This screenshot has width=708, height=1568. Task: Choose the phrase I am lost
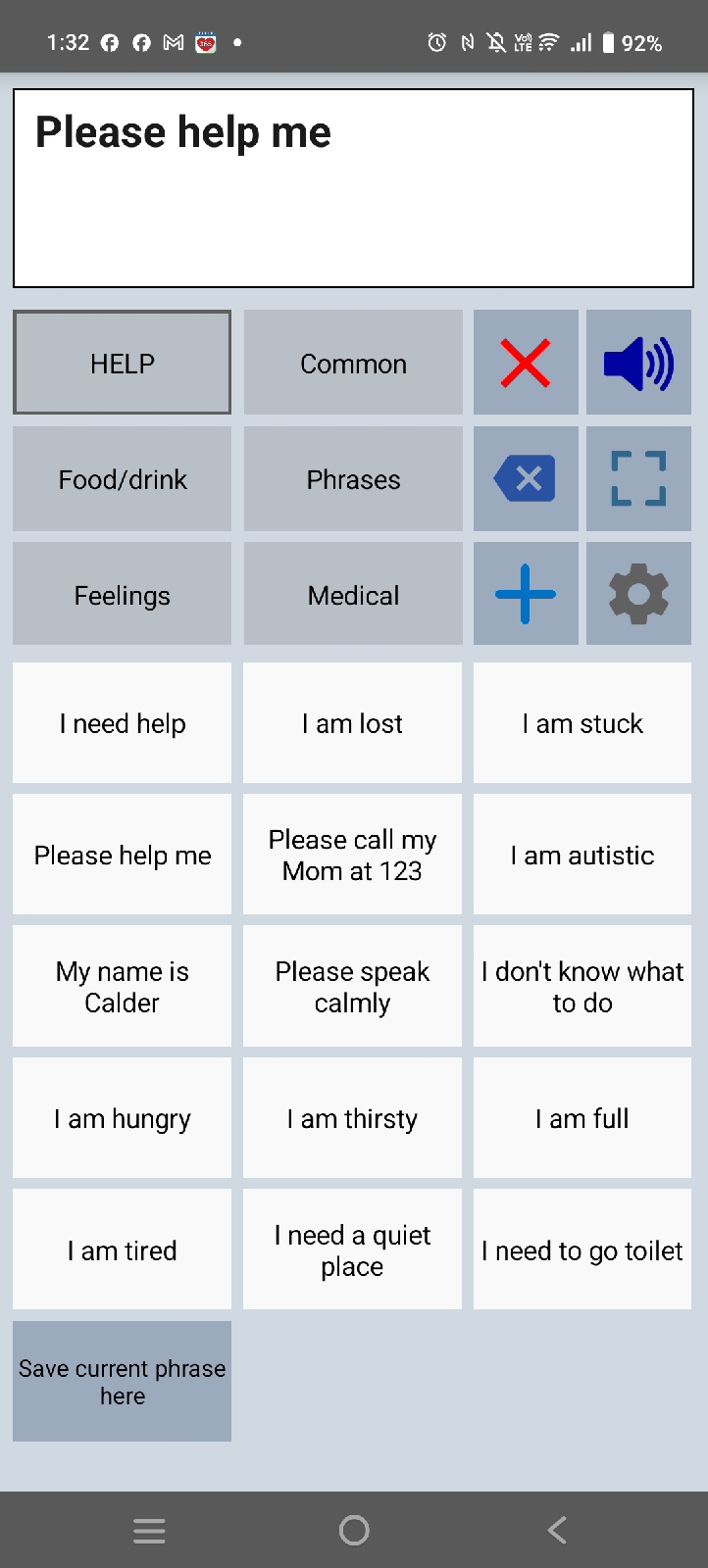tap(352, 723)
